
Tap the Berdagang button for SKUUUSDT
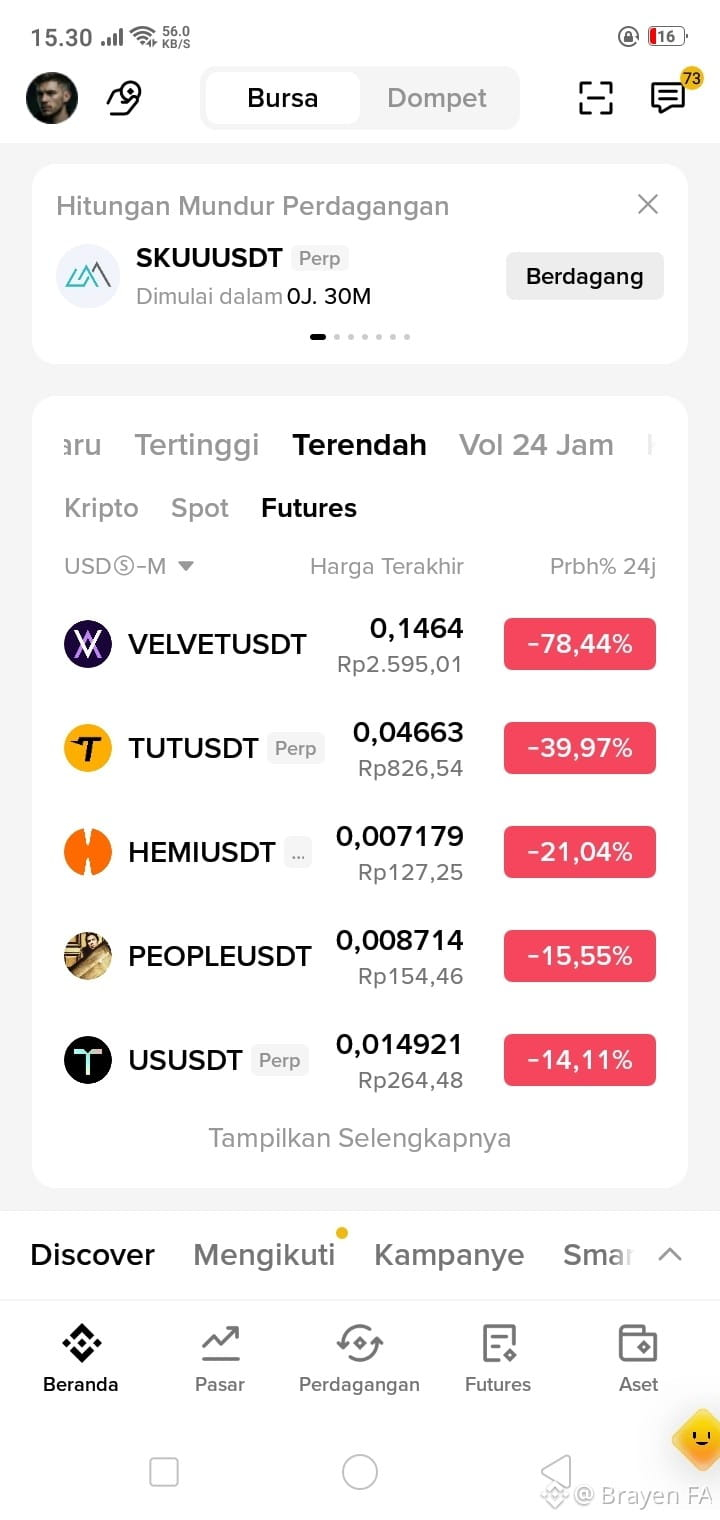pos(585,276)
